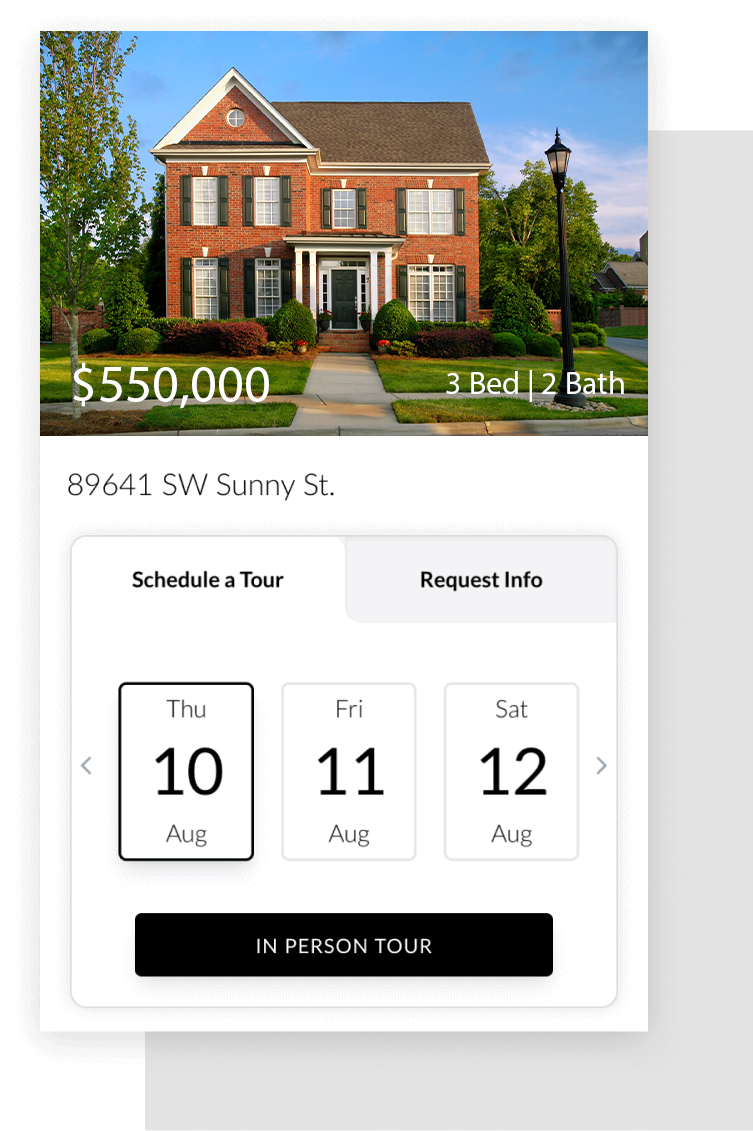The width and height of the screenshot is (753, 1131).
Task: Choose Thu 10 Aug tour date
Action: click(186, 771)
